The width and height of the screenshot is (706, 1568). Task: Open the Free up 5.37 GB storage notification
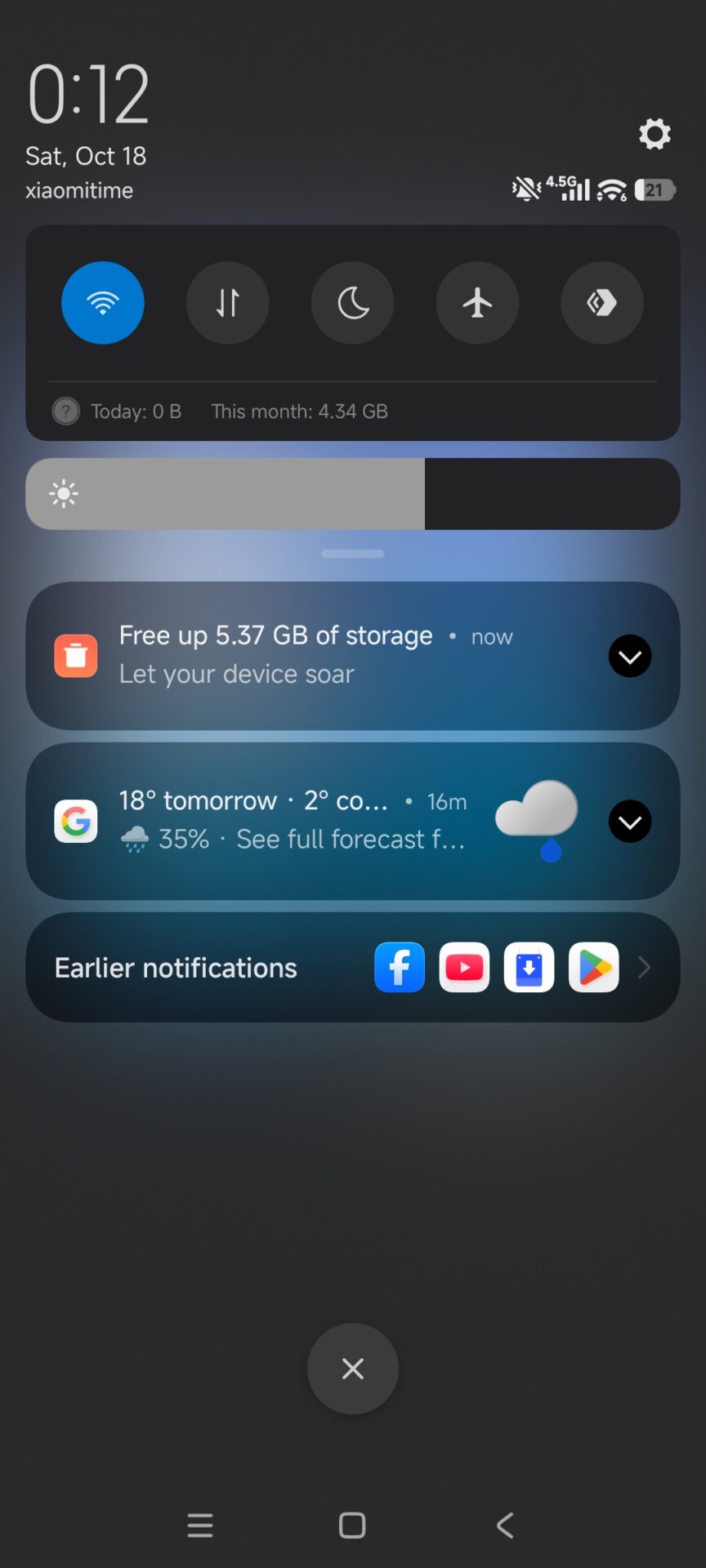pos(311,655)
